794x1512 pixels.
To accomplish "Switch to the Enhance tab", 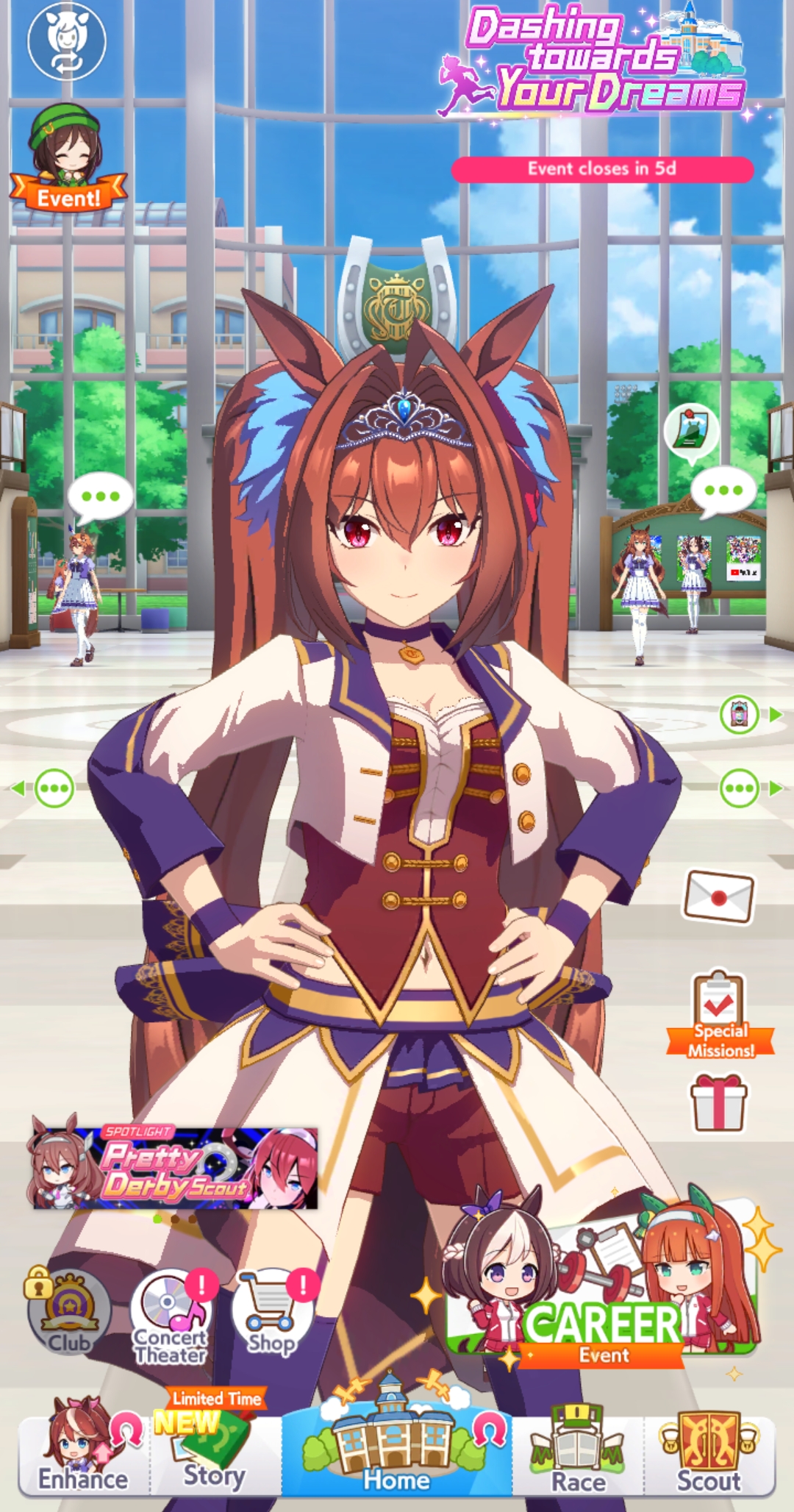I will coord(84,1446).
